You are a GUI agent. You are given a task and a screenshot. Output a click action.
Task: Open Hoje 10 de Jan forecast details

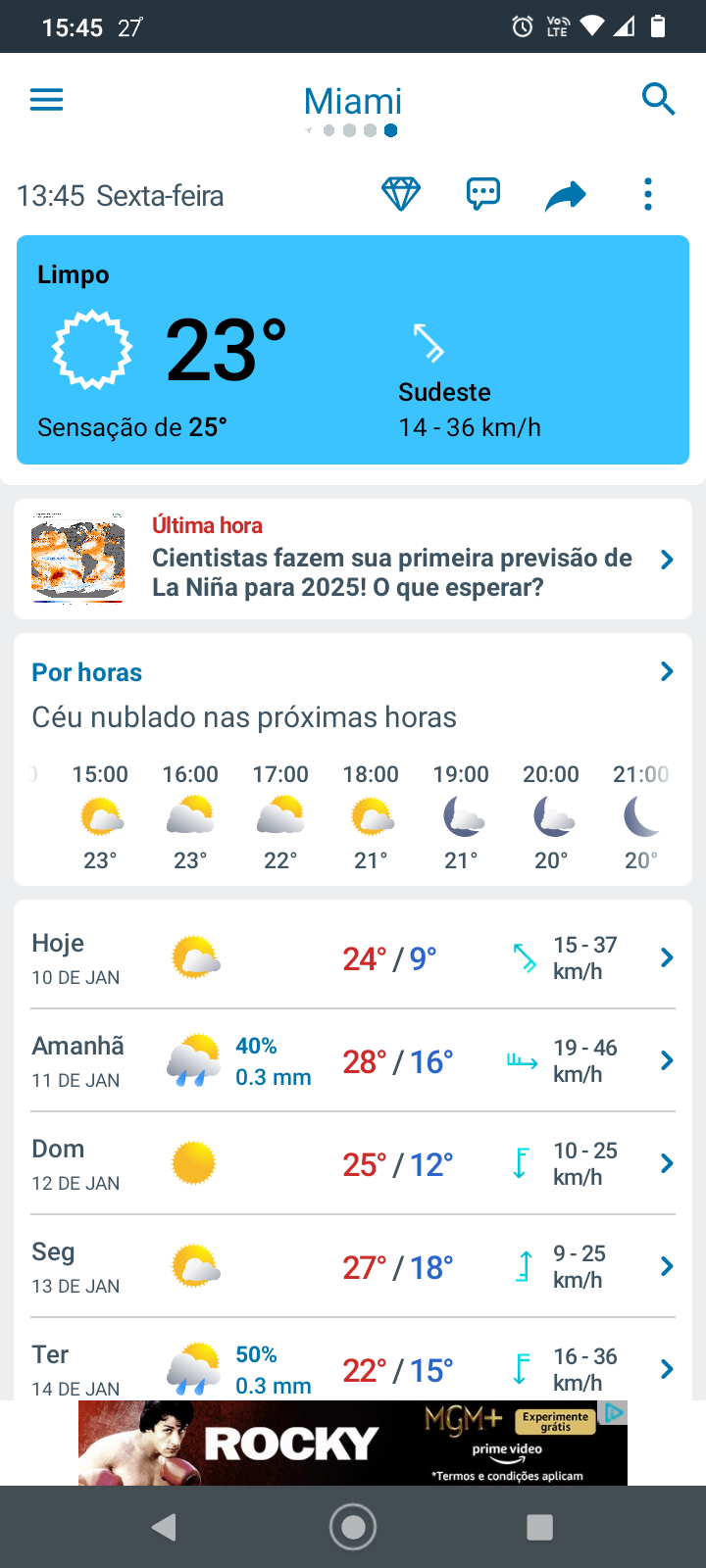point(353,957)
